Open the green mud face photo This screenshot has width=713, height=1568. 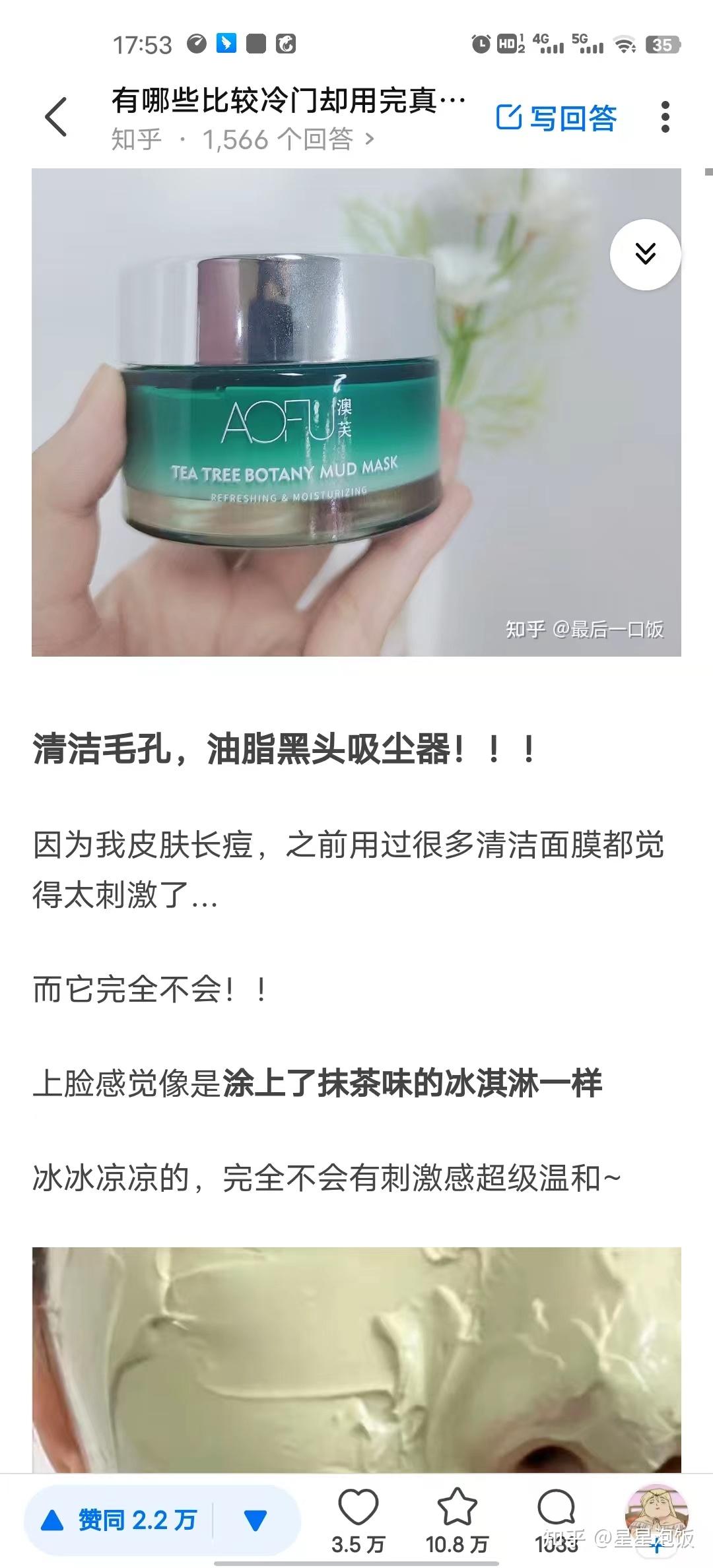point(356,1359)
